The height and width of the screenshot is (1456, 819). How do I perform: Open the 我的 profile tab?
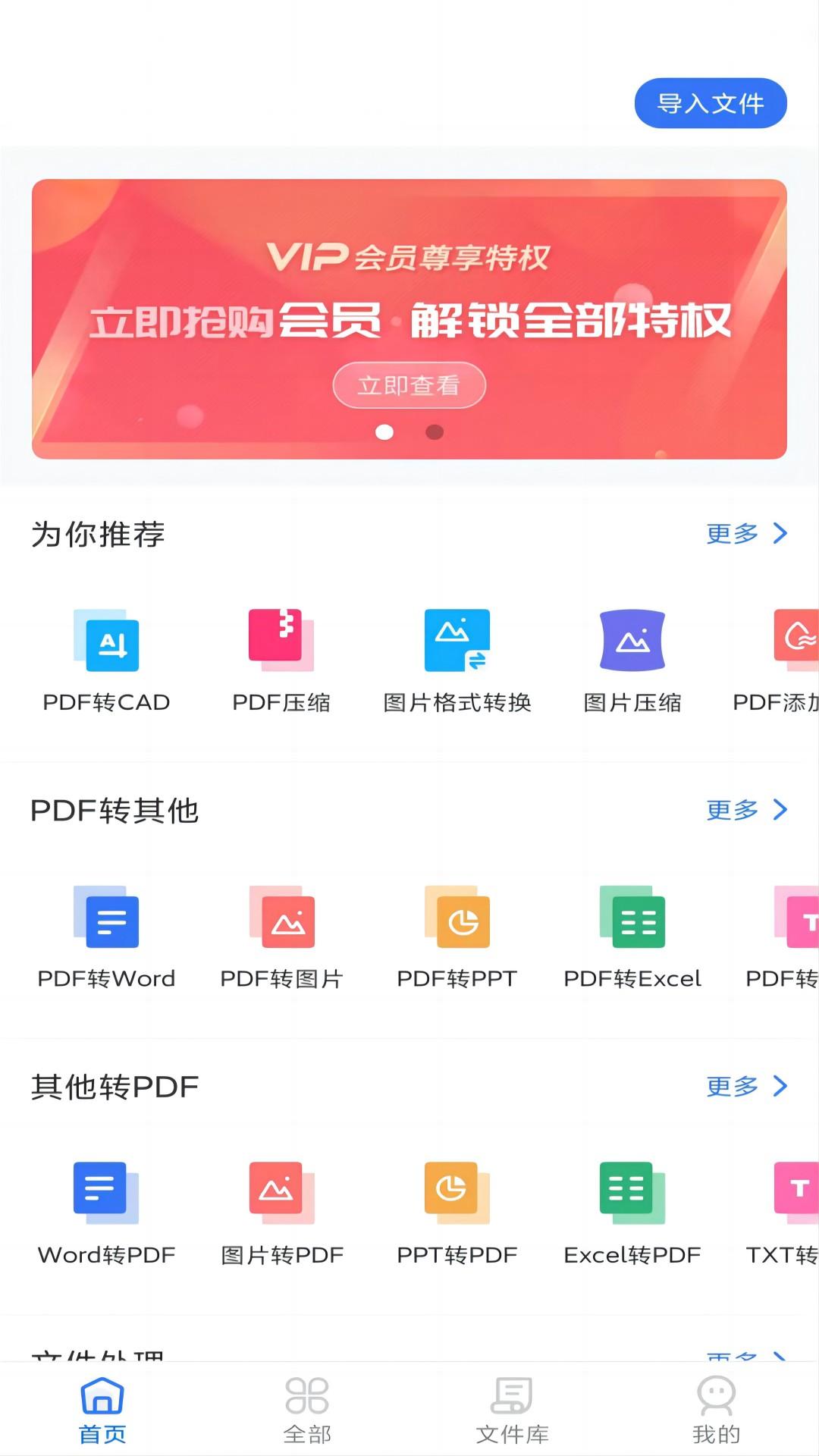[x=716, y=1410]
